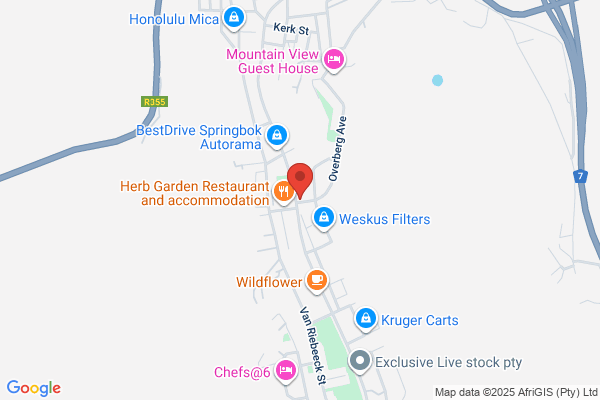Select the Mountain View Guest House marker
The height and width of the screenshot is (400, 600).
[334, 60]
